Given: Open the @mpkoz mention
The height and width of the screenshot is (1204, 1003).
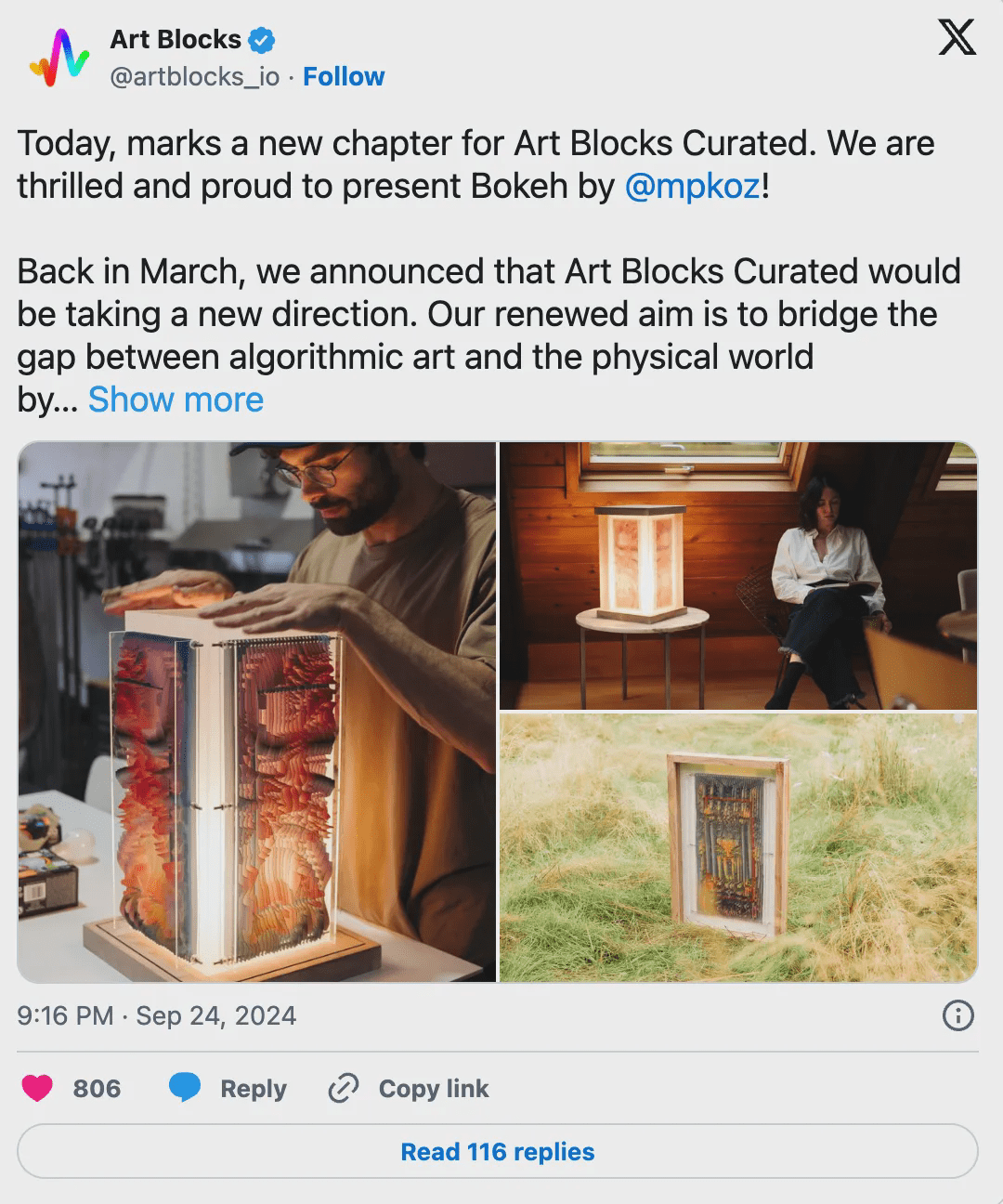Looking at the screenshot, I should (692, 186).
